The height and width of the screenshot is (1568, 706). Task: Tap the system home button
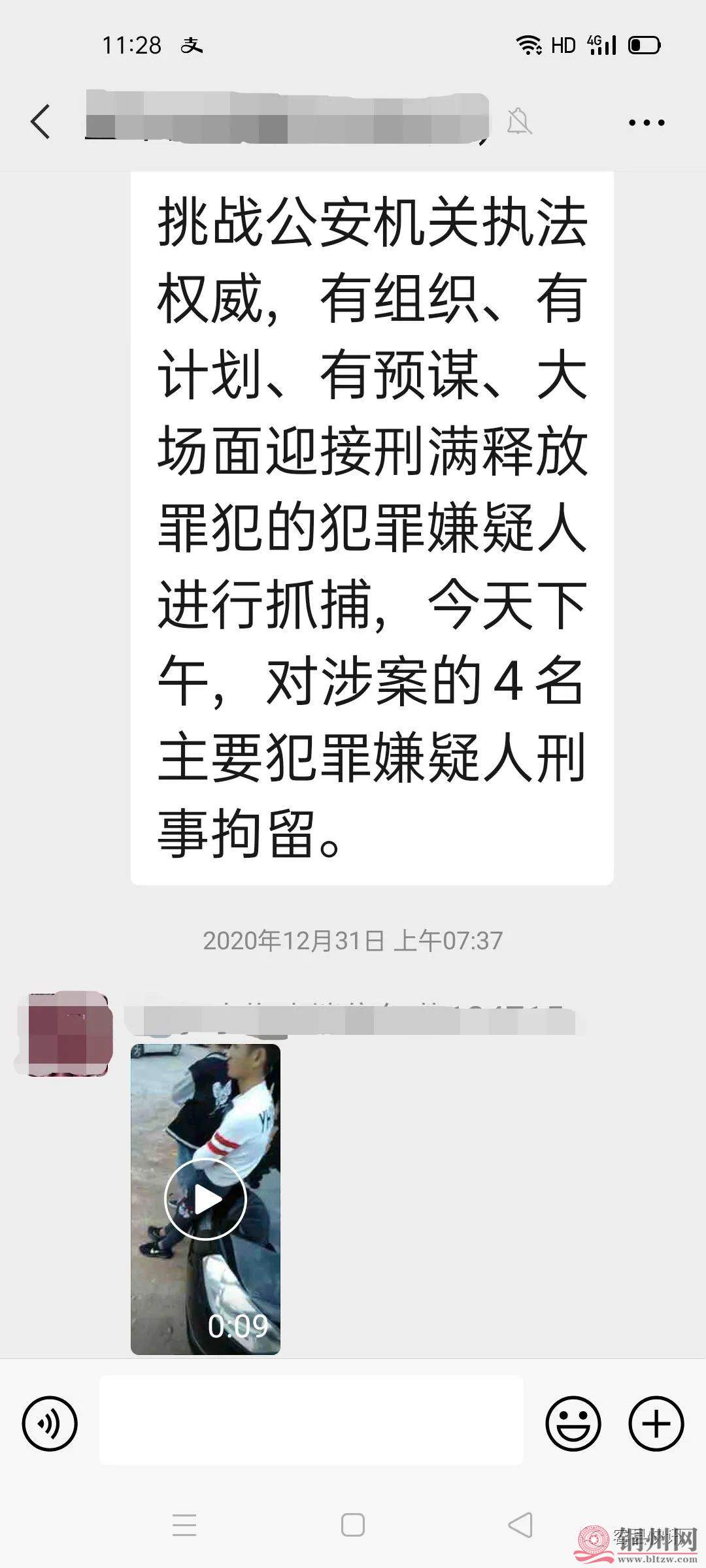(x=353, y=1525)
